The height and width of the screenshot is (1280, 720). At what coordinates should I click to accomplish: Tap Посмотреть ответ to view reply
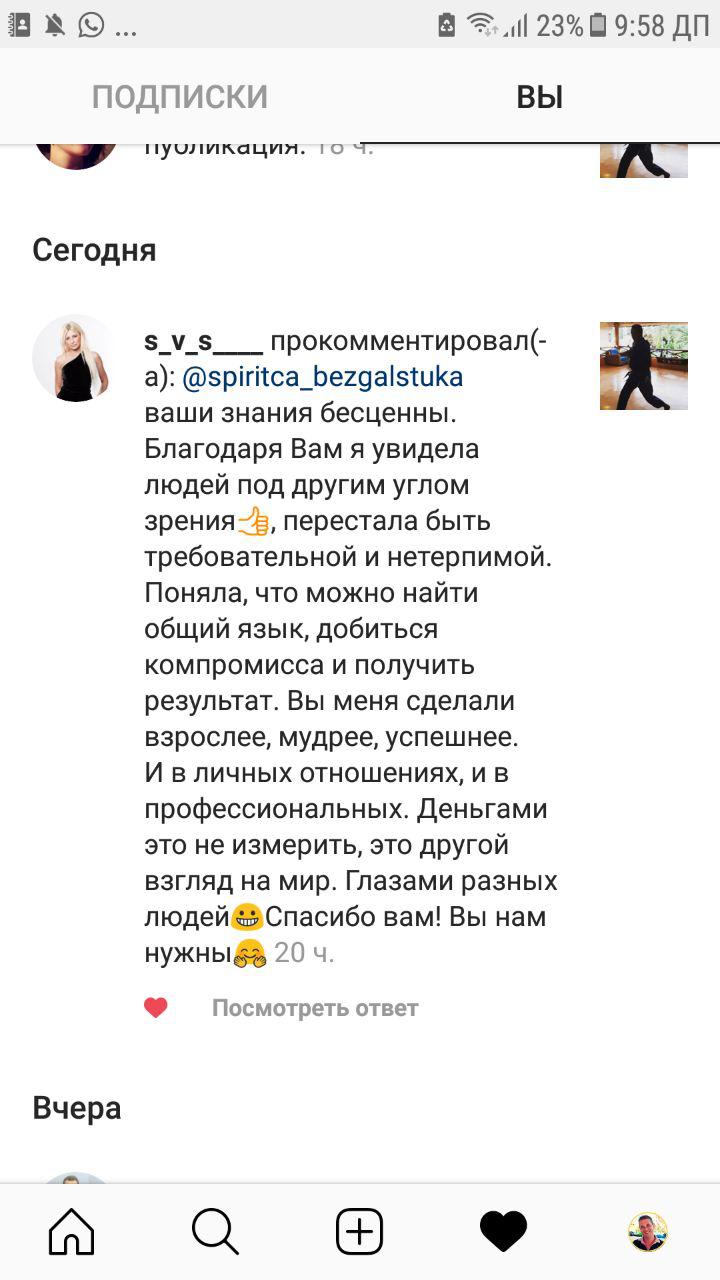(315, 1008)
